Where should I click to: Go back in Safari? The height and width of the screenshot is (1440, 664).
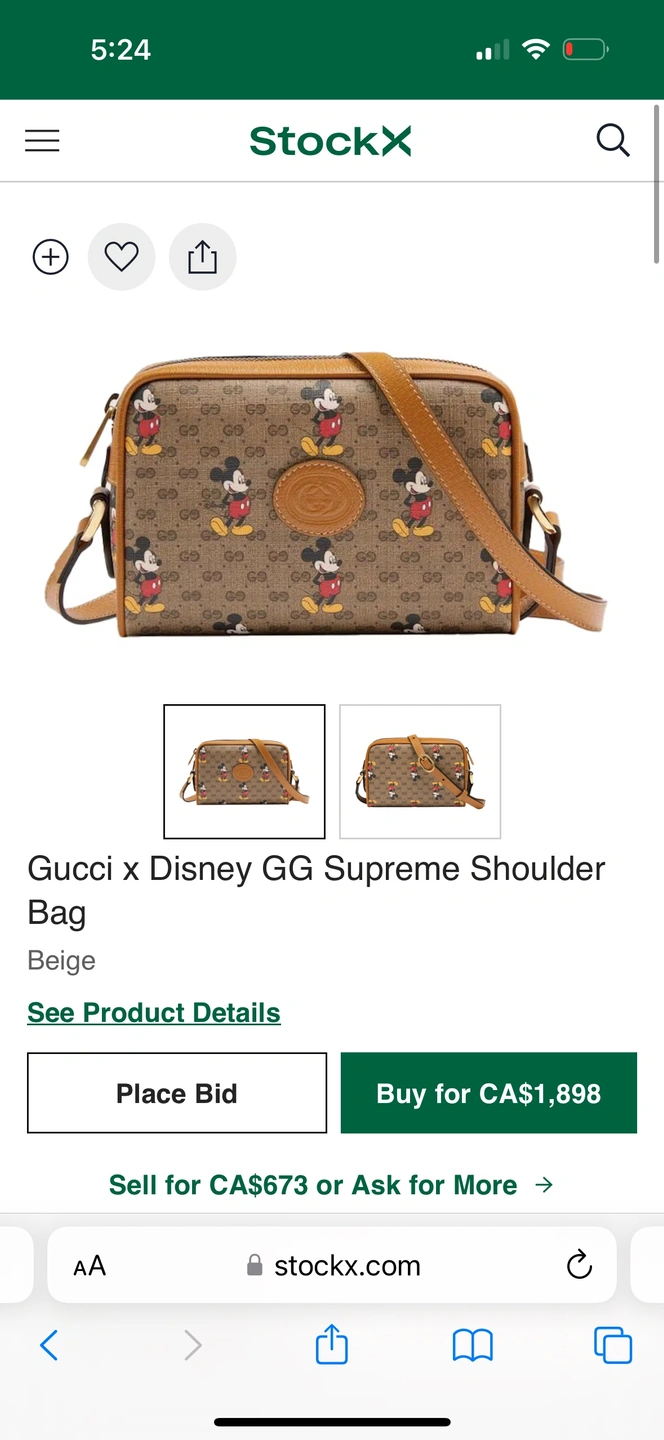49,1345
